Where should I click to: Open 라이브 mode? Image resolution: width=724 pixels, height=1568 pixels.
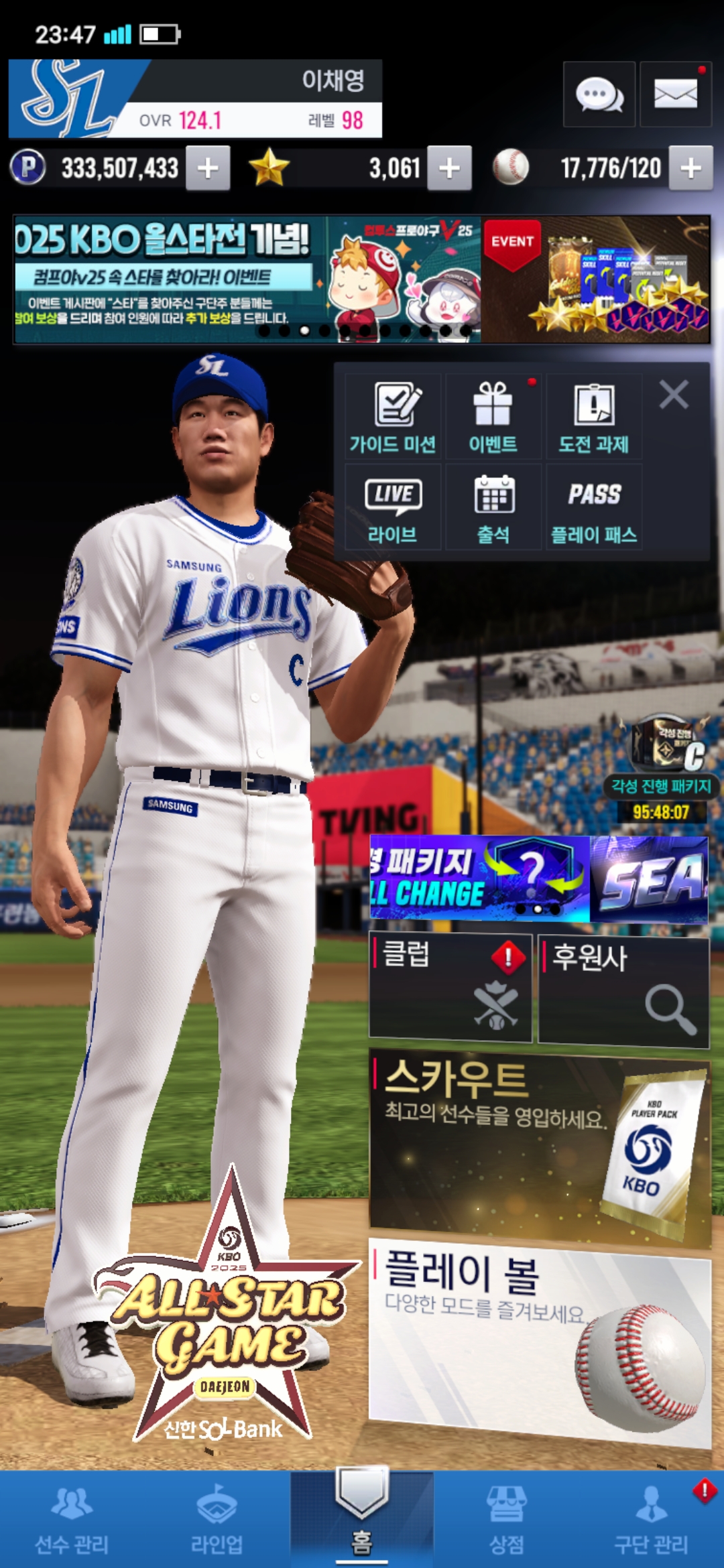click(393, 508)
